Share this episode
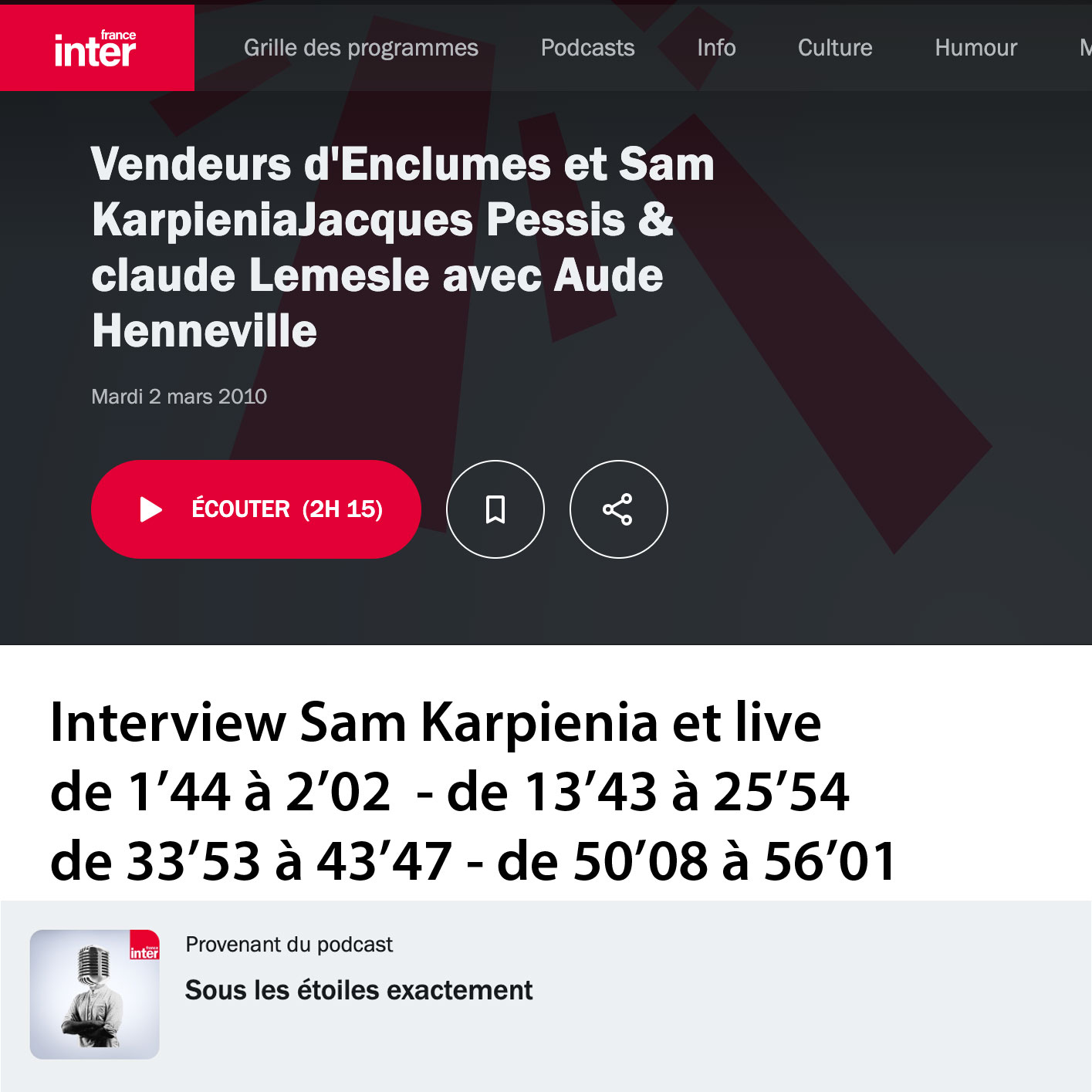Image resolution: width=1092 pixels, height=1092 pixels. click(618, 509)
